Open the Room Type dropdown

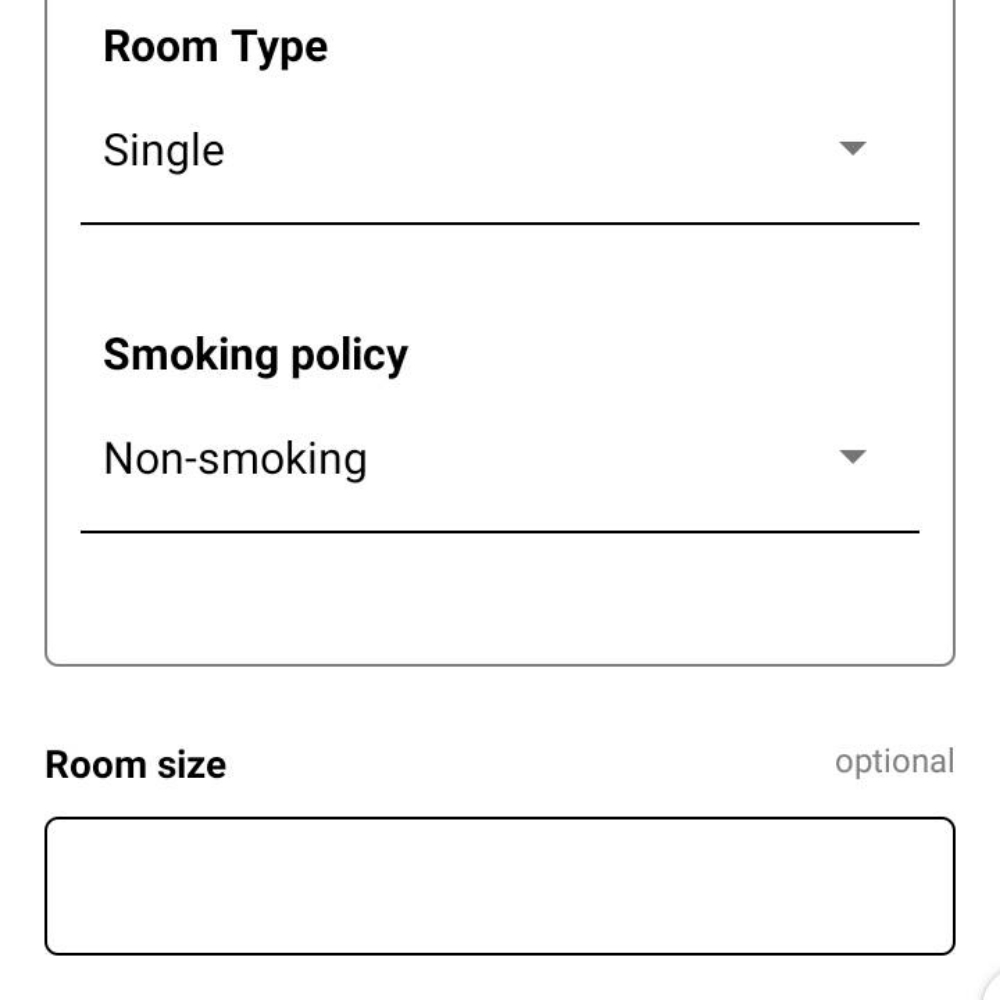click(x=498, y=152)
